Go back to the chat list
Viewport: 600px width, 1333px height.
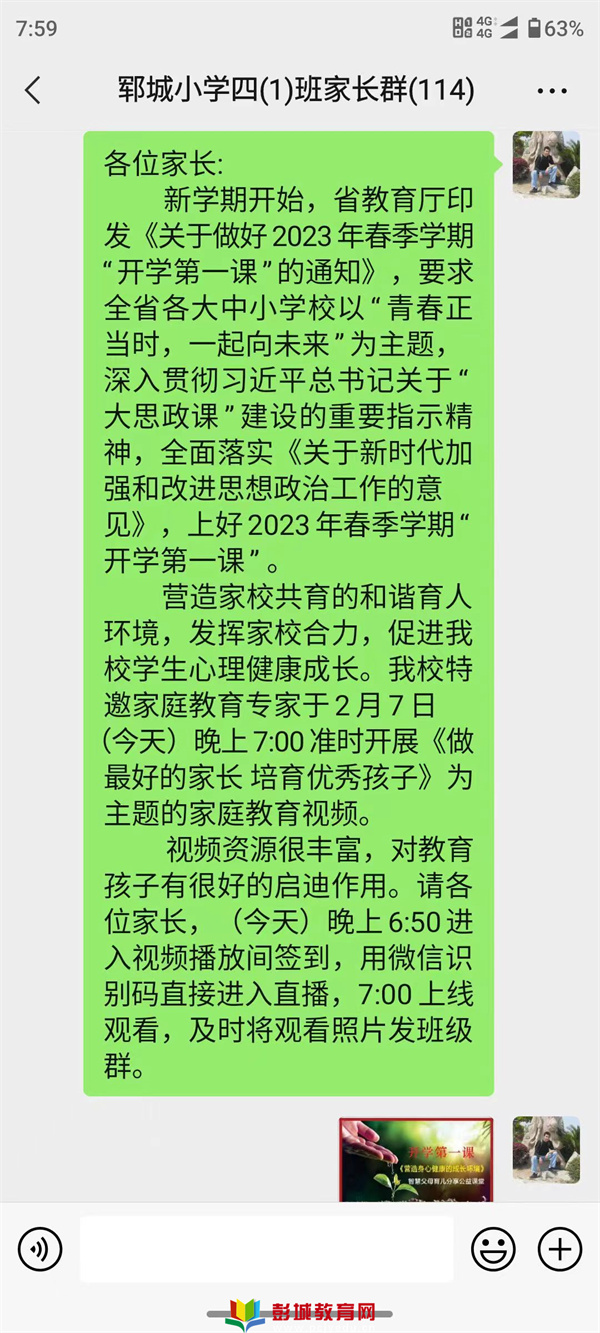tap(33, 91)
